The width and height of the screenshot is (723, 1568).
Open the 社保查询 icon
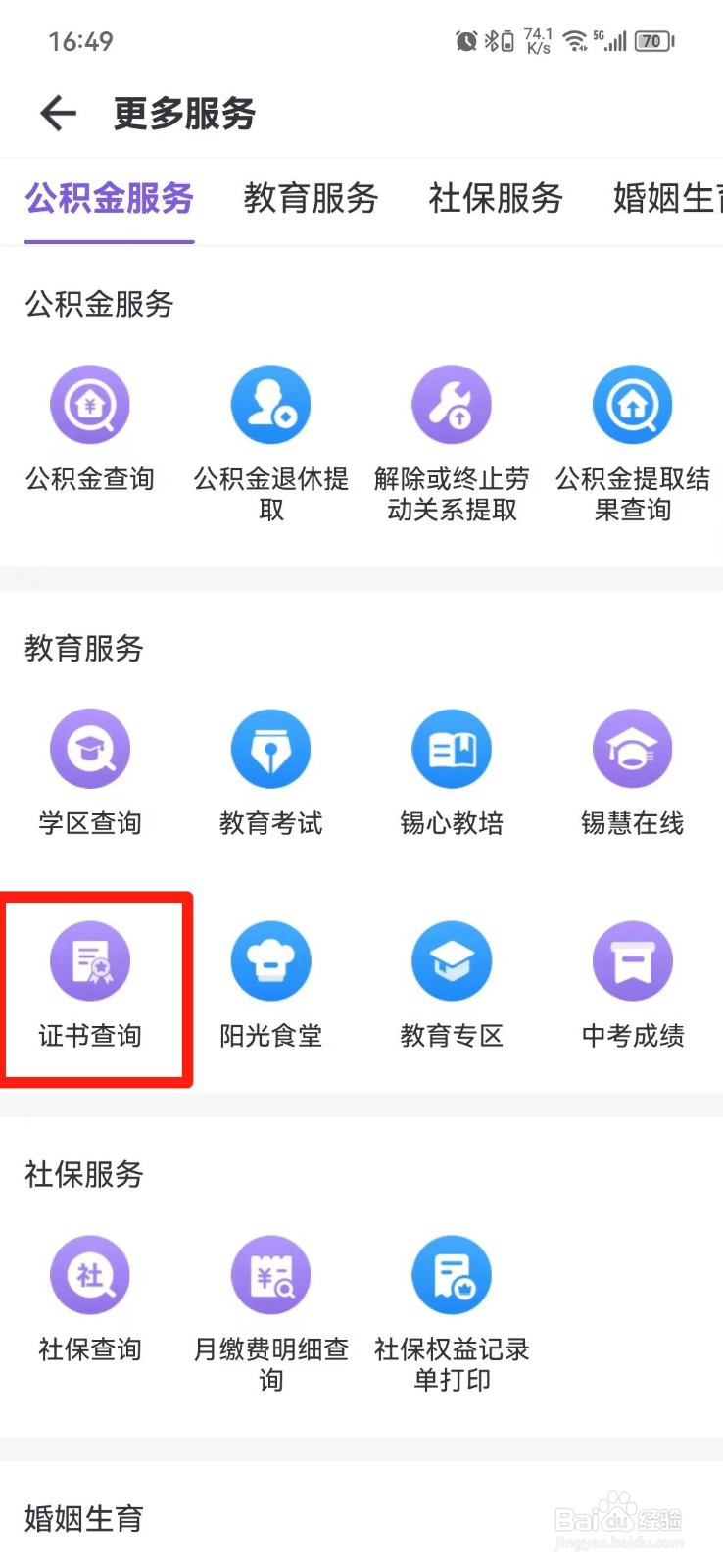point(90,1274)
